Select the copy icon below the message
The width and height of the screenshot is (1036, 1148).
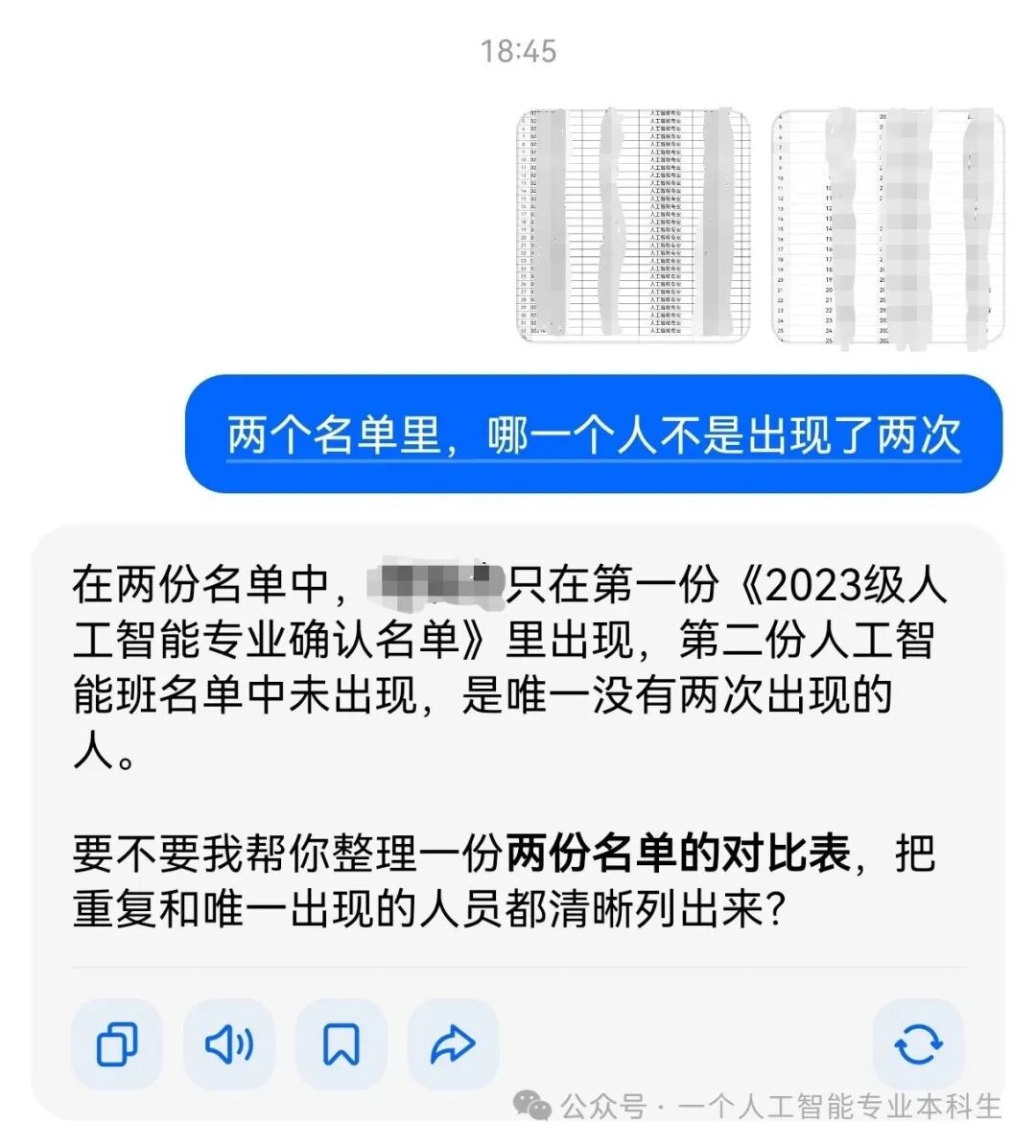pos(115,1045)
